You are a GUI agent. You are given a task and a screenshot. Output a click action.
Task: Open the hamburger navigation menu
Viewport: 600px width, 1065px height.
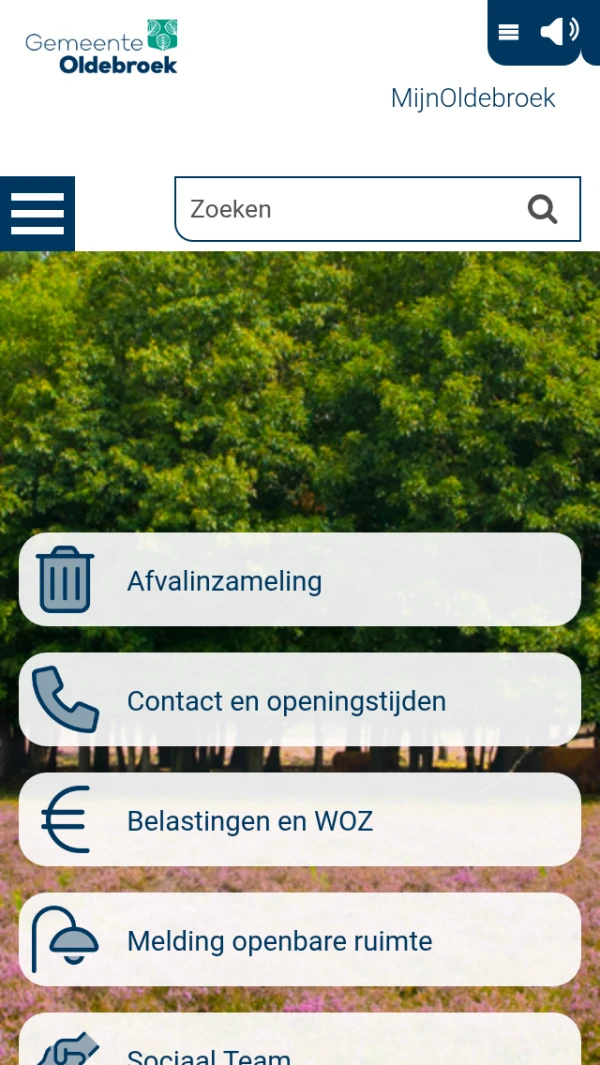tap(37, 213)
